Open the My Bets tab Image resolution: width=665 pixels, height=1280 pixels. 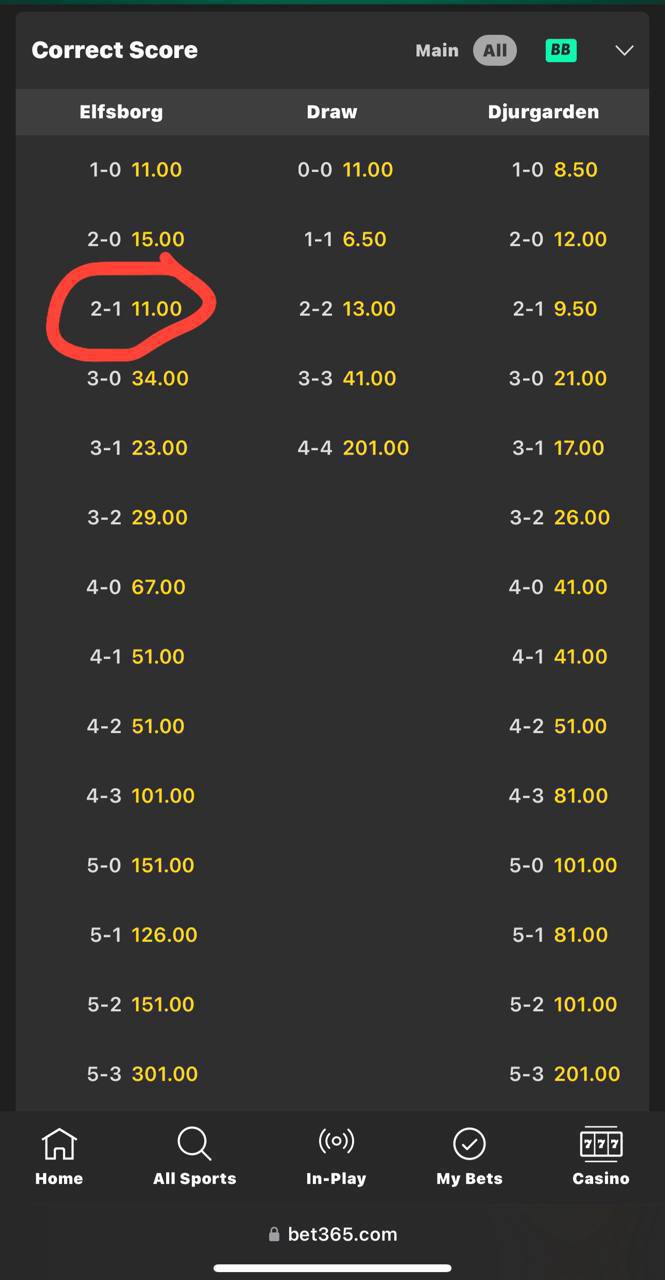[x=469, y=1157]
